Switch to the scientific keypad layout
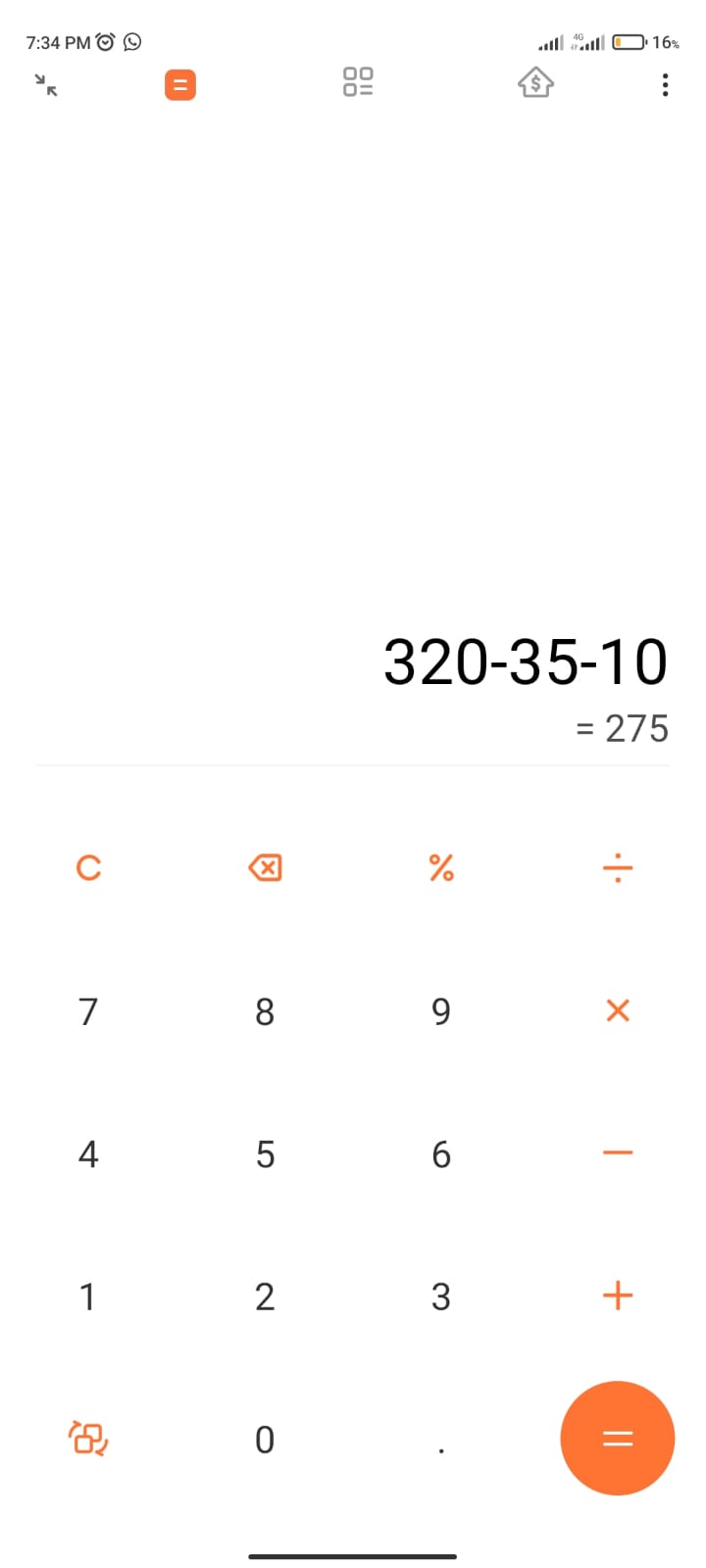 (88, 1438)
